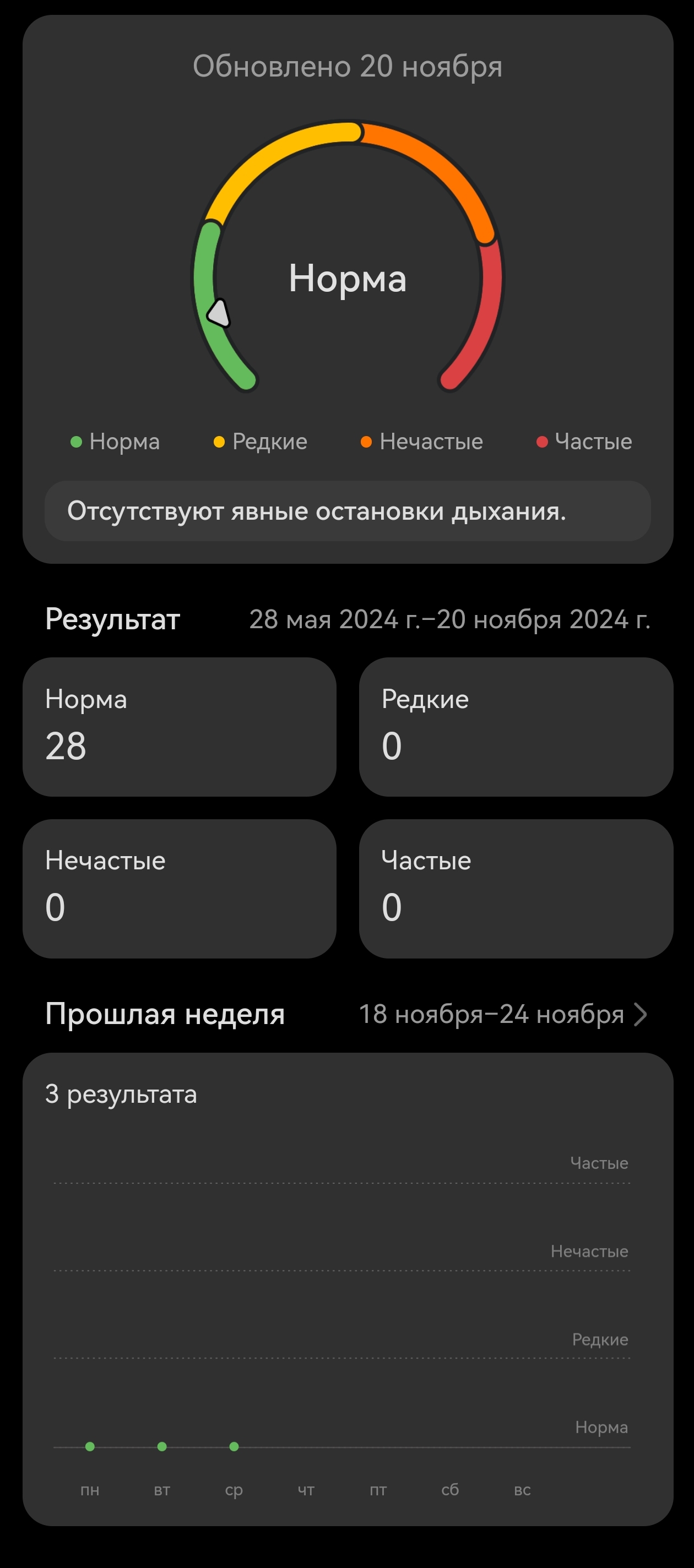
Task: Open last week's 18 ноября–24 ноября details
Action: (x=503, y=1014)
